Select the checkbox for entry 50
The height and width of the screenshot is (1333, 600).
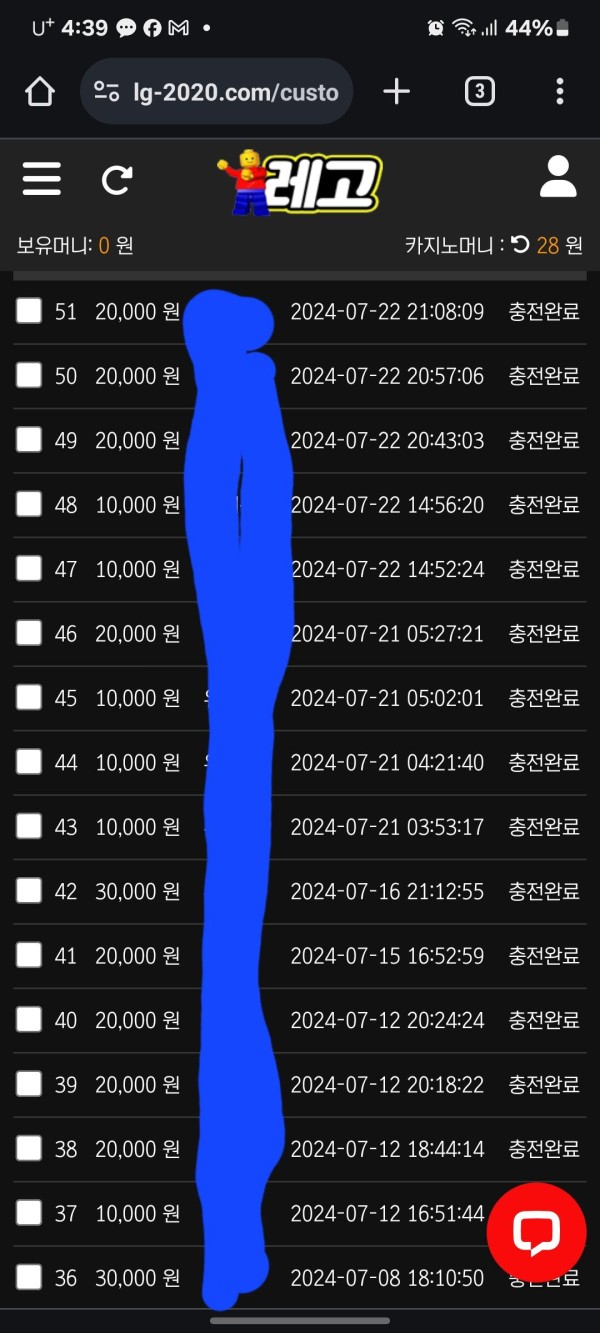coord(29,375)
